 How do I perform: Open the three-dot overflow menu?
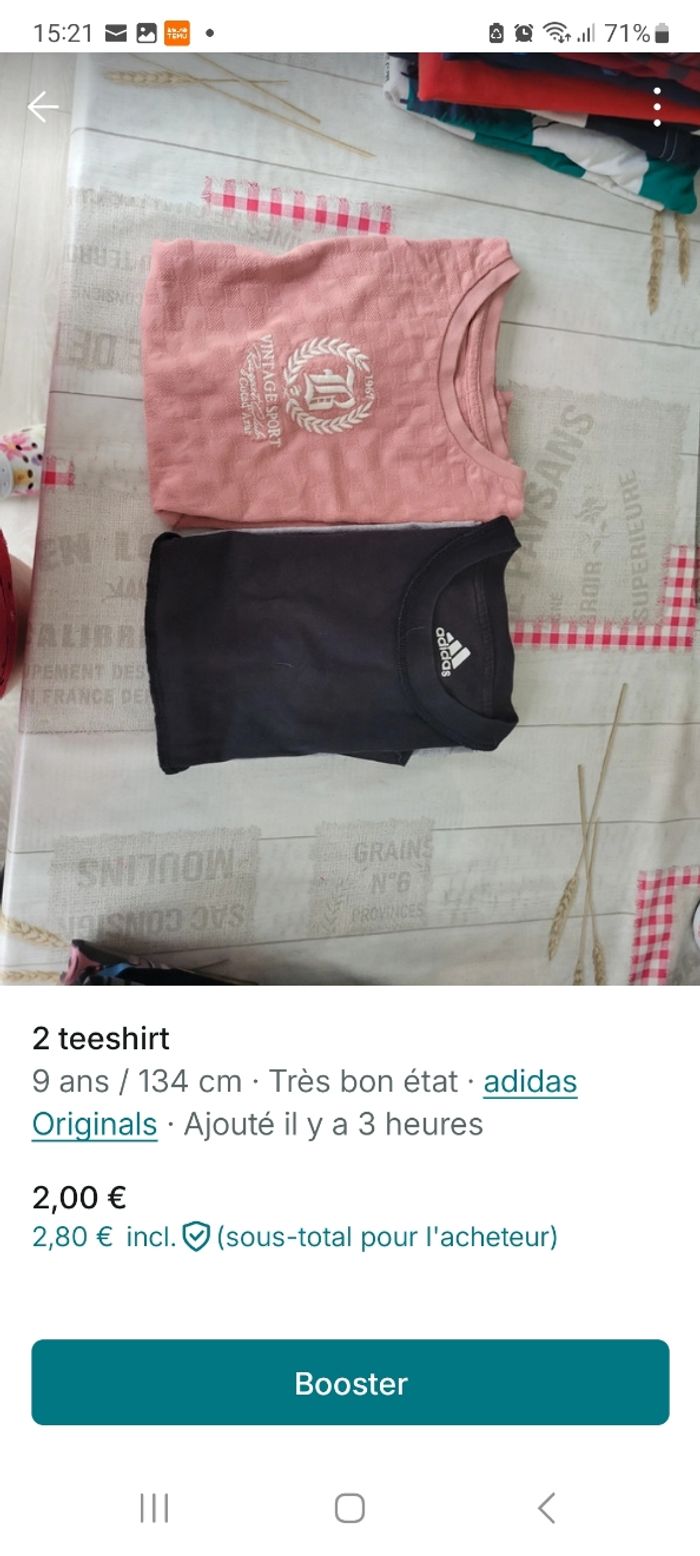[657, 107]
